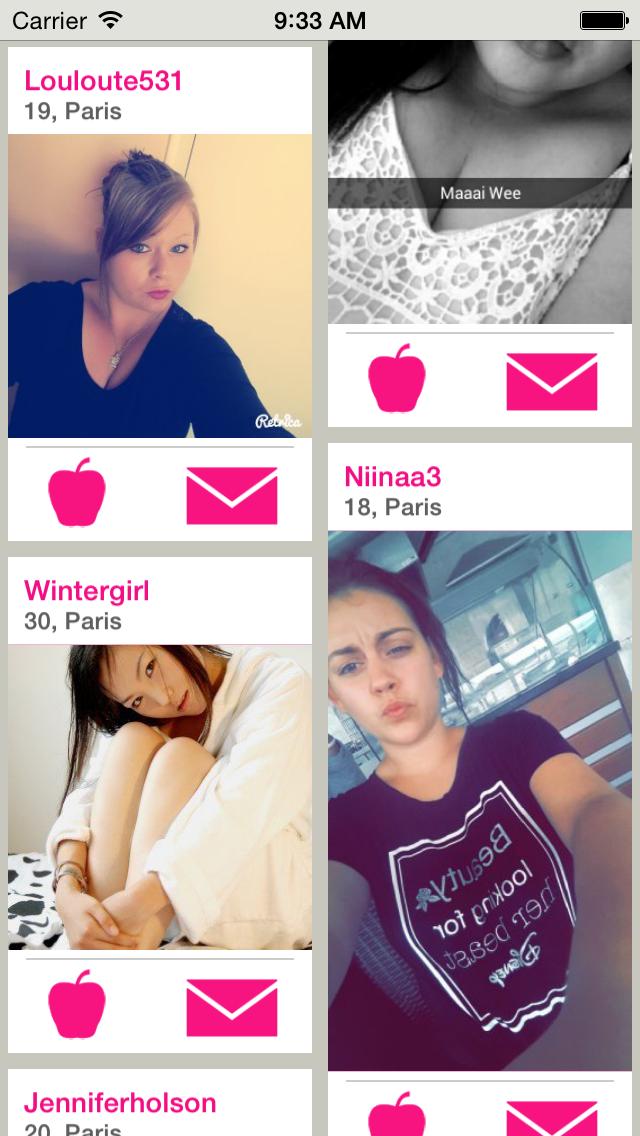Message Wintergirl with the envelope icon
The width and height of the screenshot is (640, 1136).
(x=232, y=1007)
